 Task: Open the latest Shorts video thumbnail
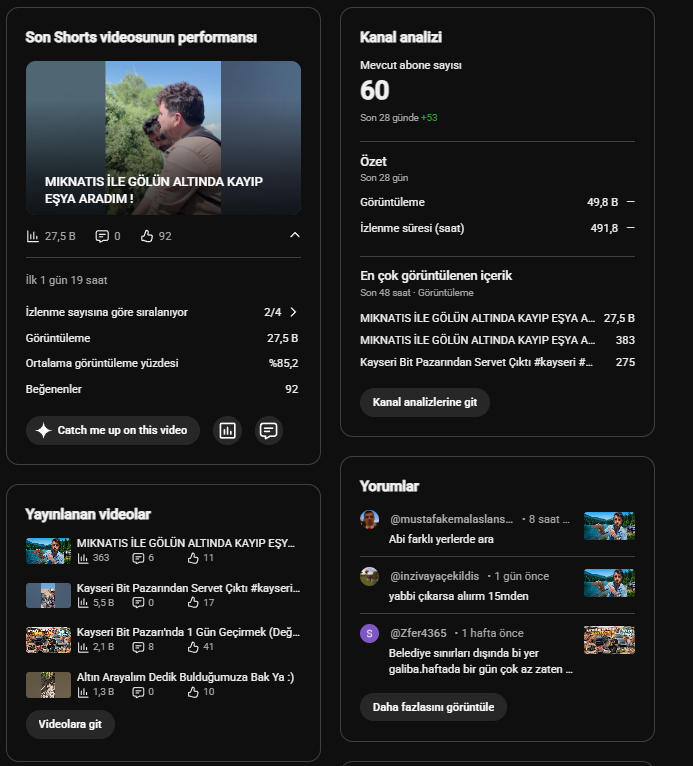[163, 138]
